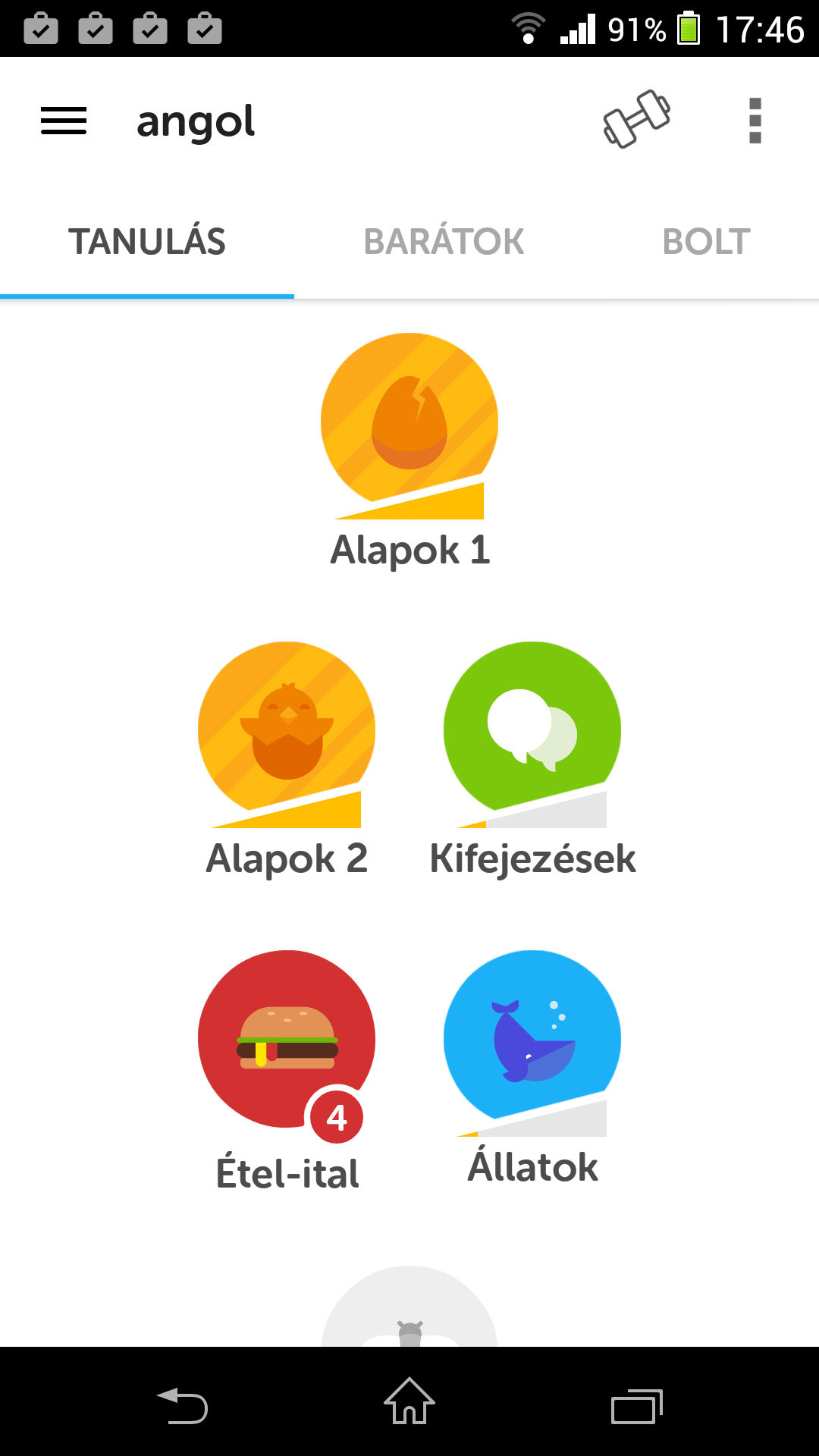Select the TANULÁS tab
Screen dimensions: 819x1456
(x=147, y=242)
